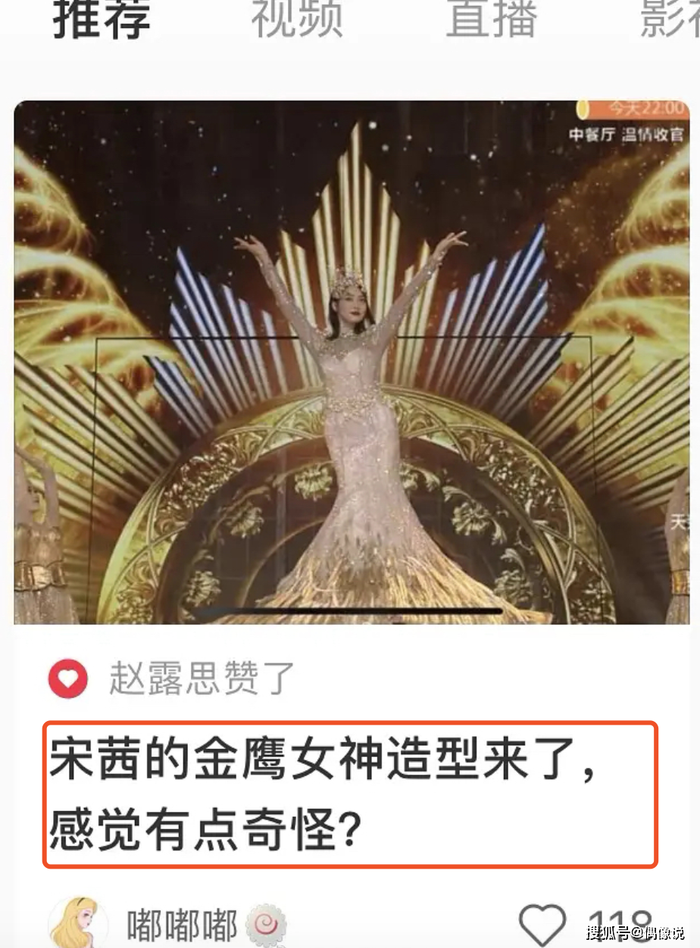Select the 推荐 tab
Image resolution: width=700 pixels, height=948 pixels.
click(101, 18)
